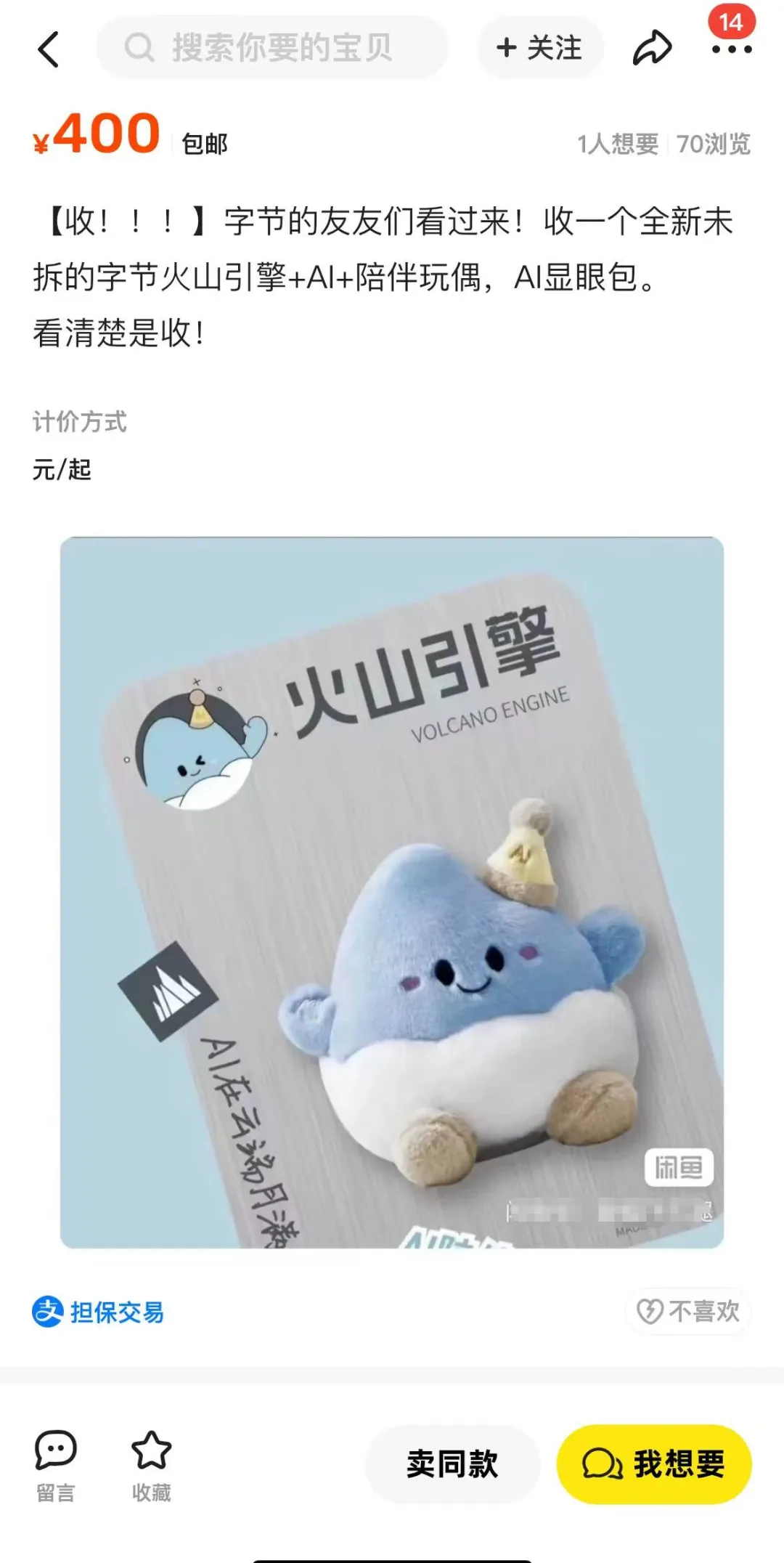Mark the listing as 不喜欢
The image size is (784, 1563).
coord(688,1311)
